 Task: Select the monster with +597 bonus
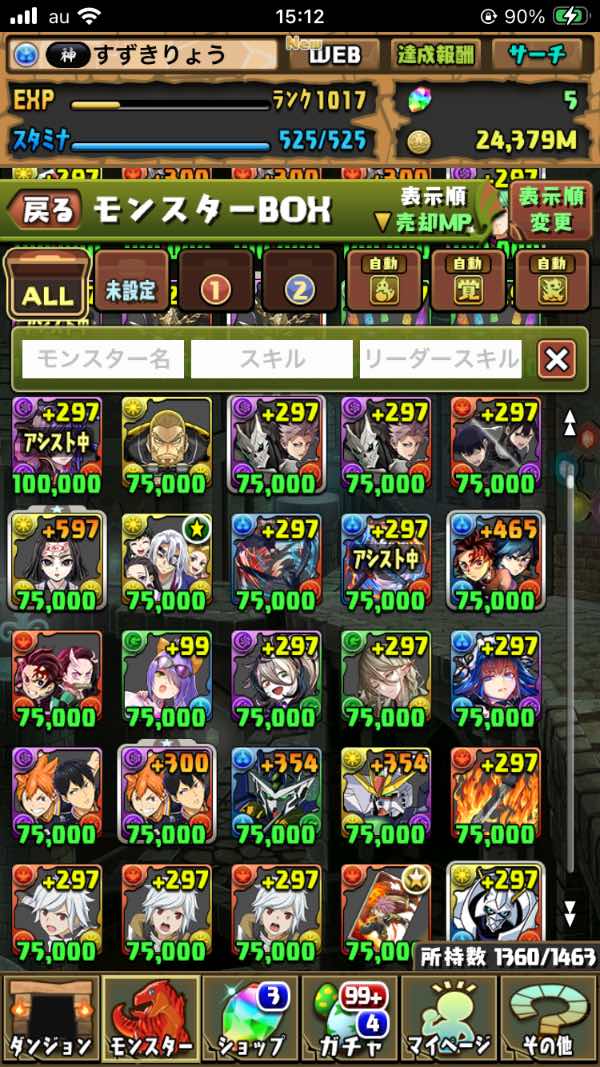click(x=56, y=562)
